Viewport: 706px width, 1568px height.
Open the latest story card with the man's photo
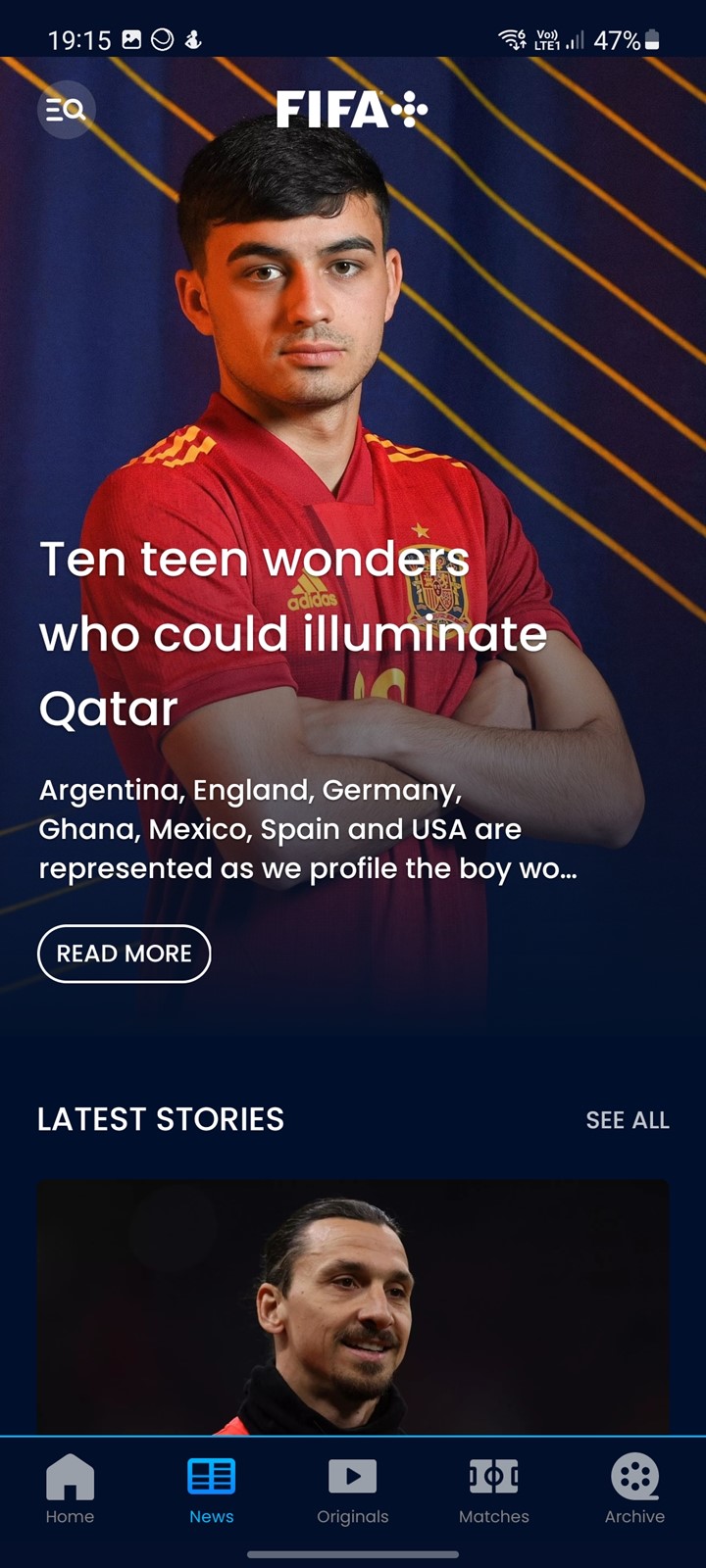tap(353, 1308)
